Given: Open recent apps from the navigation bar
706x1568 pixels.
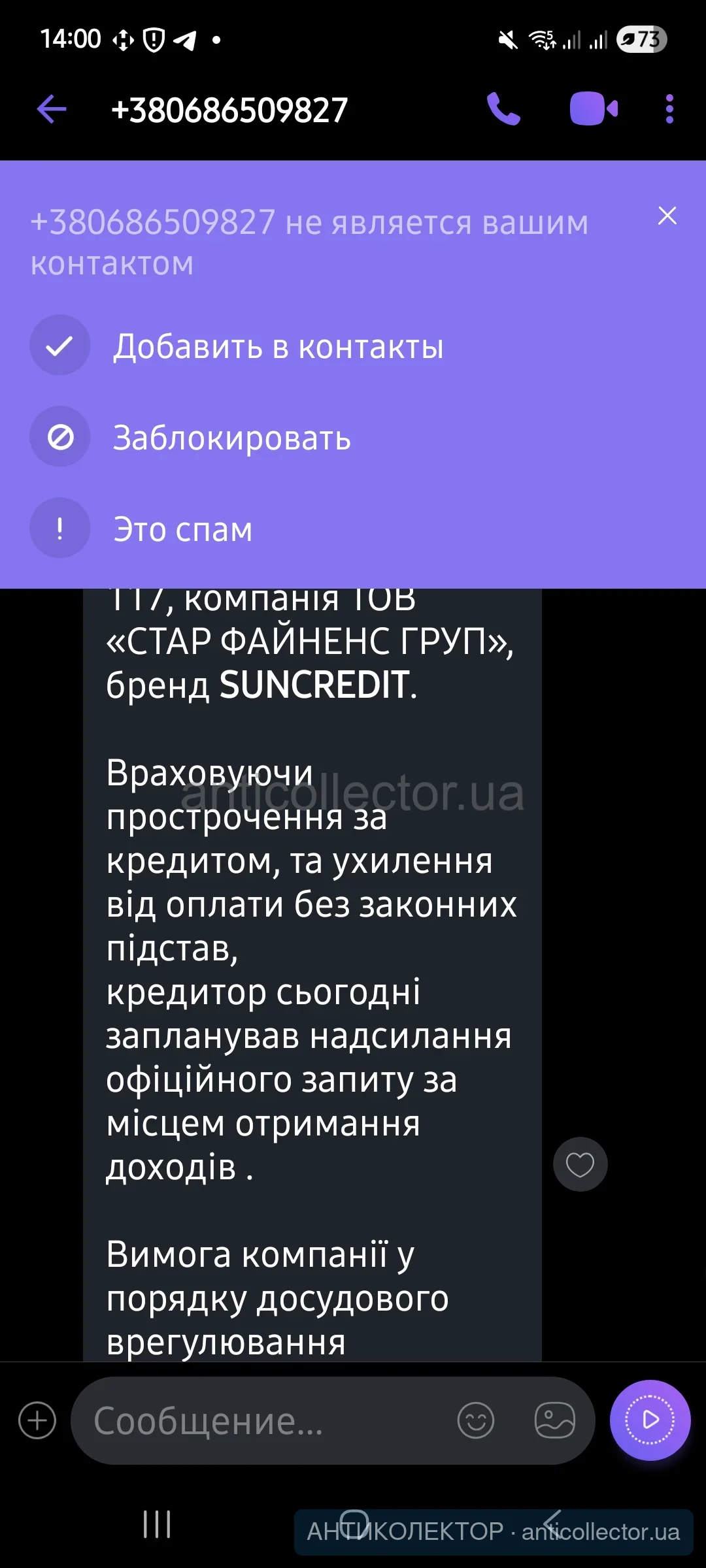Looking at the screenshot, I should coord(157,1524).
